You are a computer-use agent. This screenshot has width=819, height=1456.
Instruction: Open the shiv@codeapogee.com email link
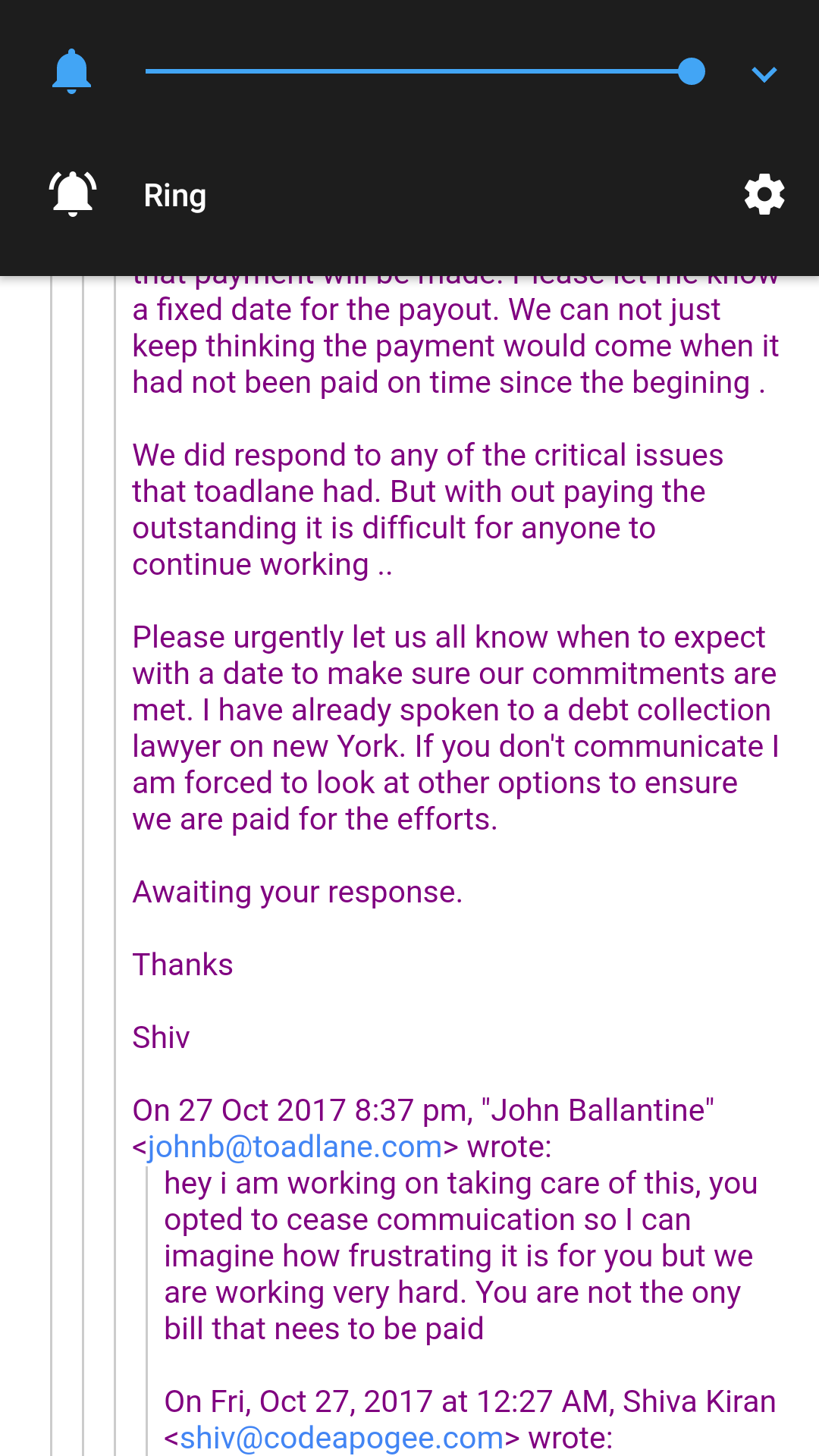pyautogui.click(x=342, y=1438)
